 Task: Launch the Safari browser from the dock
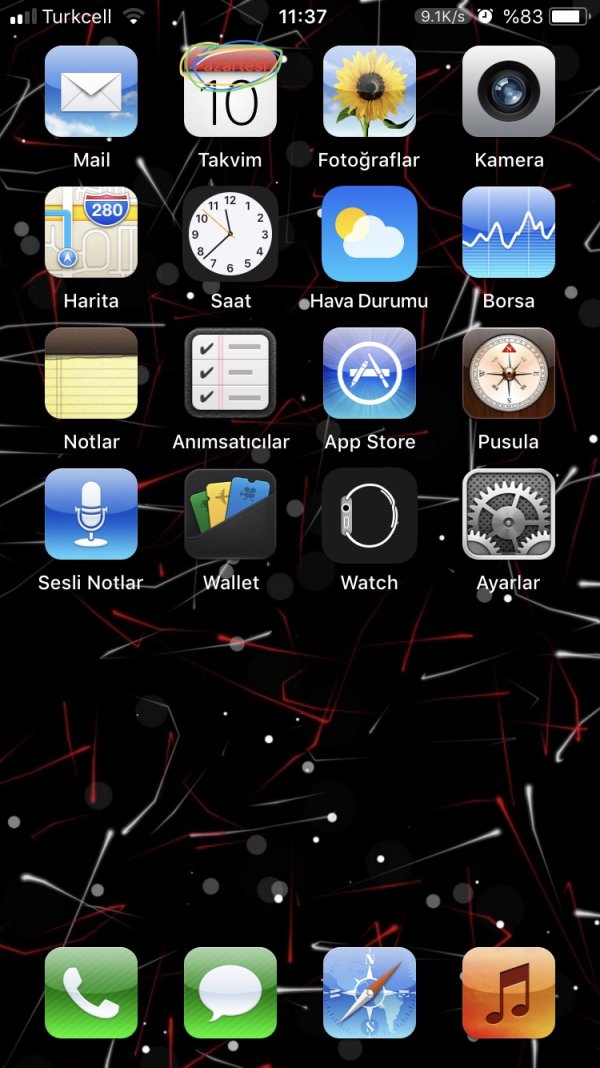coord(369,993)
